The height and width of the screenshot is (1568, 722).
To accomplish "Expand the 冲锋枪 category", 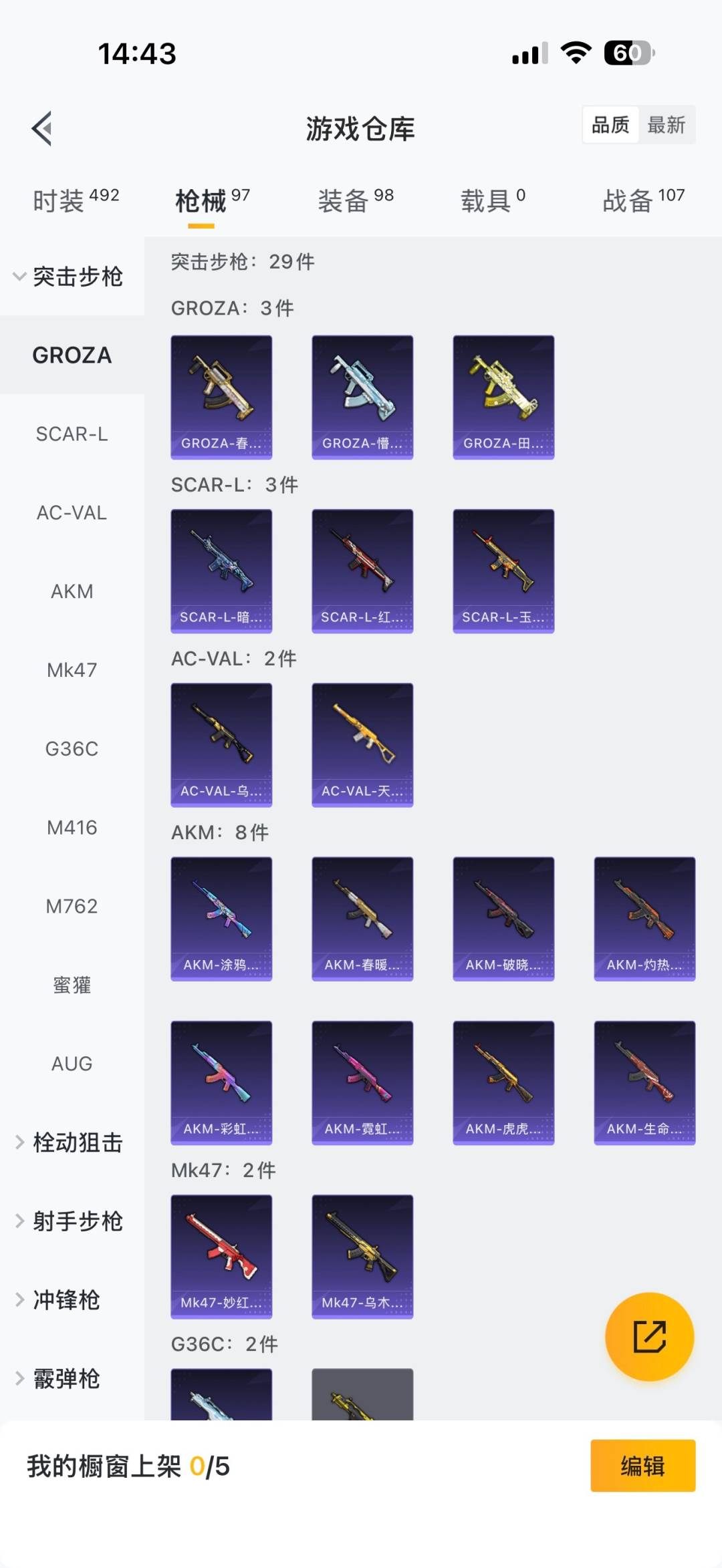I will point(60,1300).
